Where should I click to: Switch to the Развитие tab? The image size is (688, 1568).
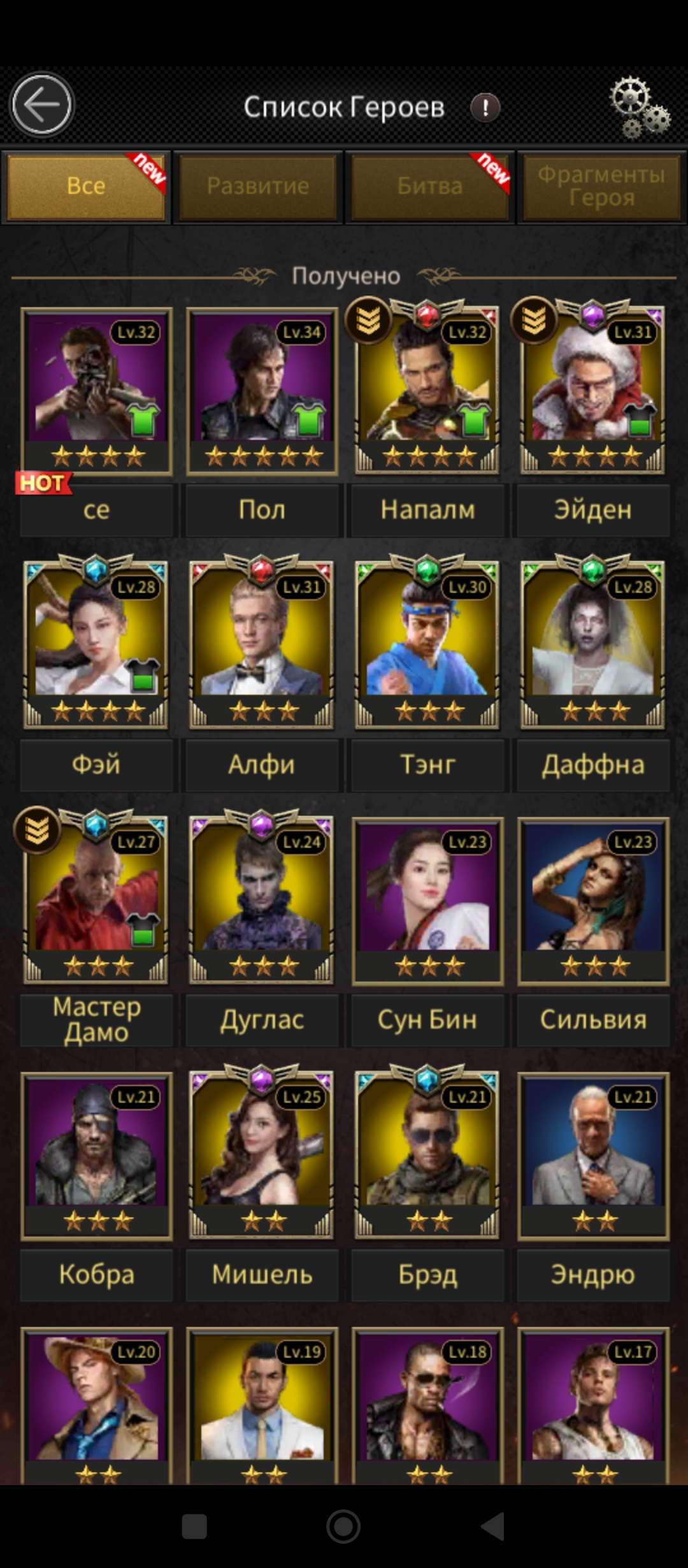[258, 187]
